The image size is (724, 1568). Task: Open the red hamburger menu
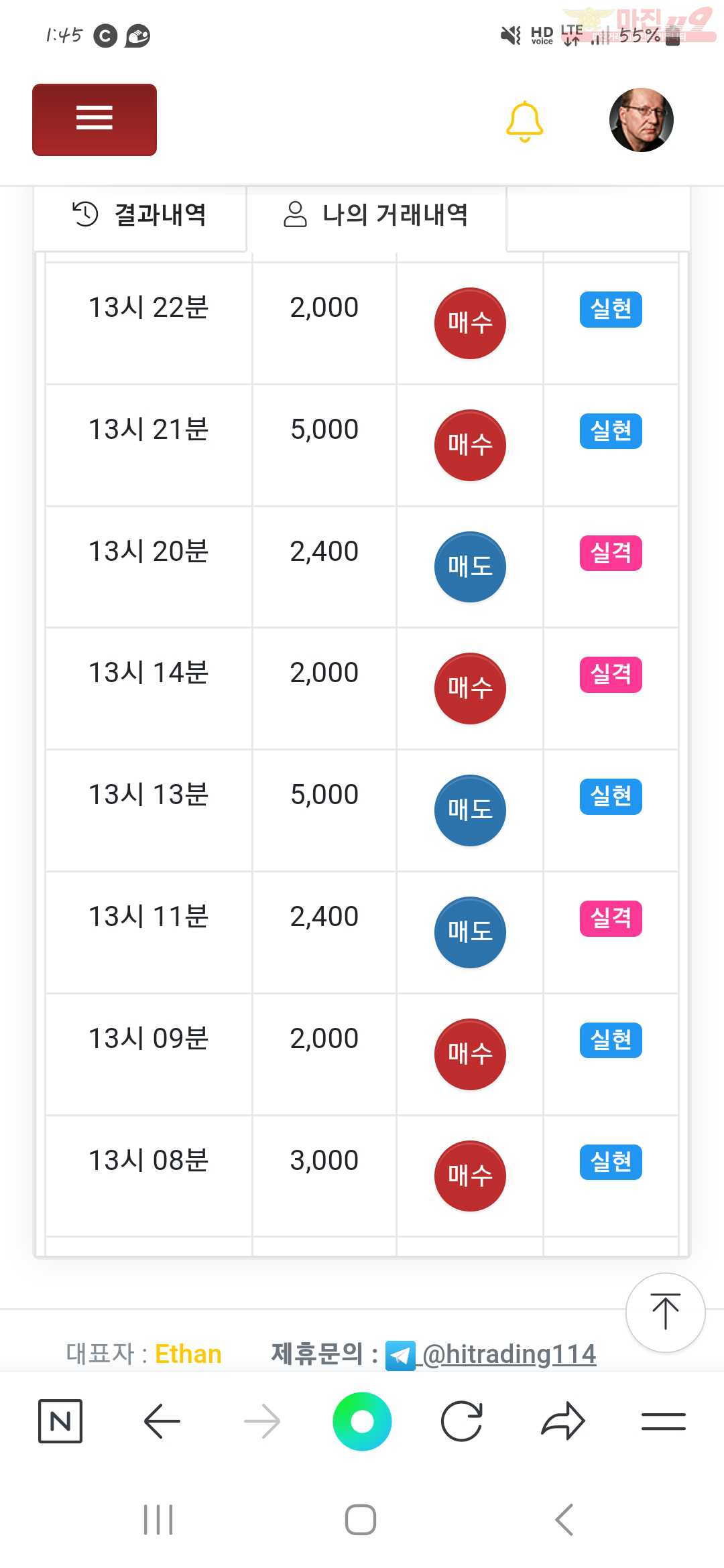coord(95,120)
